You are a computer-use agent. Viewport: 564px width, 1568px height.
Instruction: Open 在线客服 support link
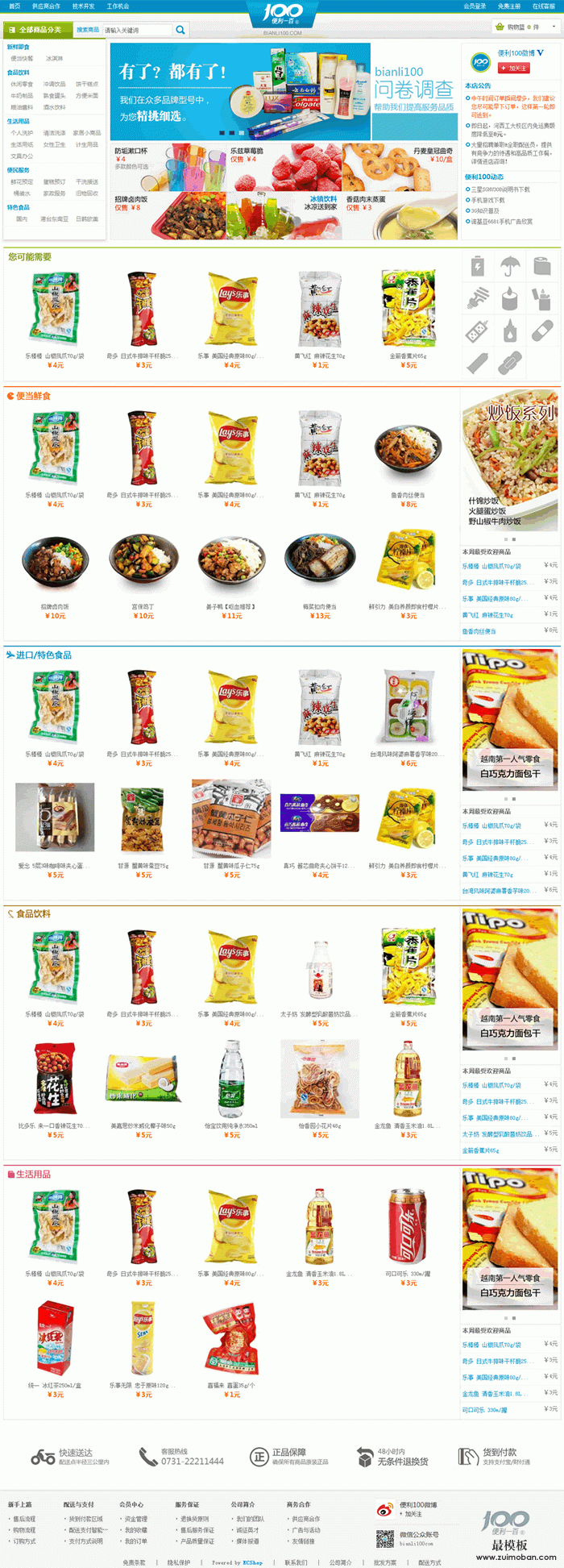pyautogui.click(x=543, y=6)
